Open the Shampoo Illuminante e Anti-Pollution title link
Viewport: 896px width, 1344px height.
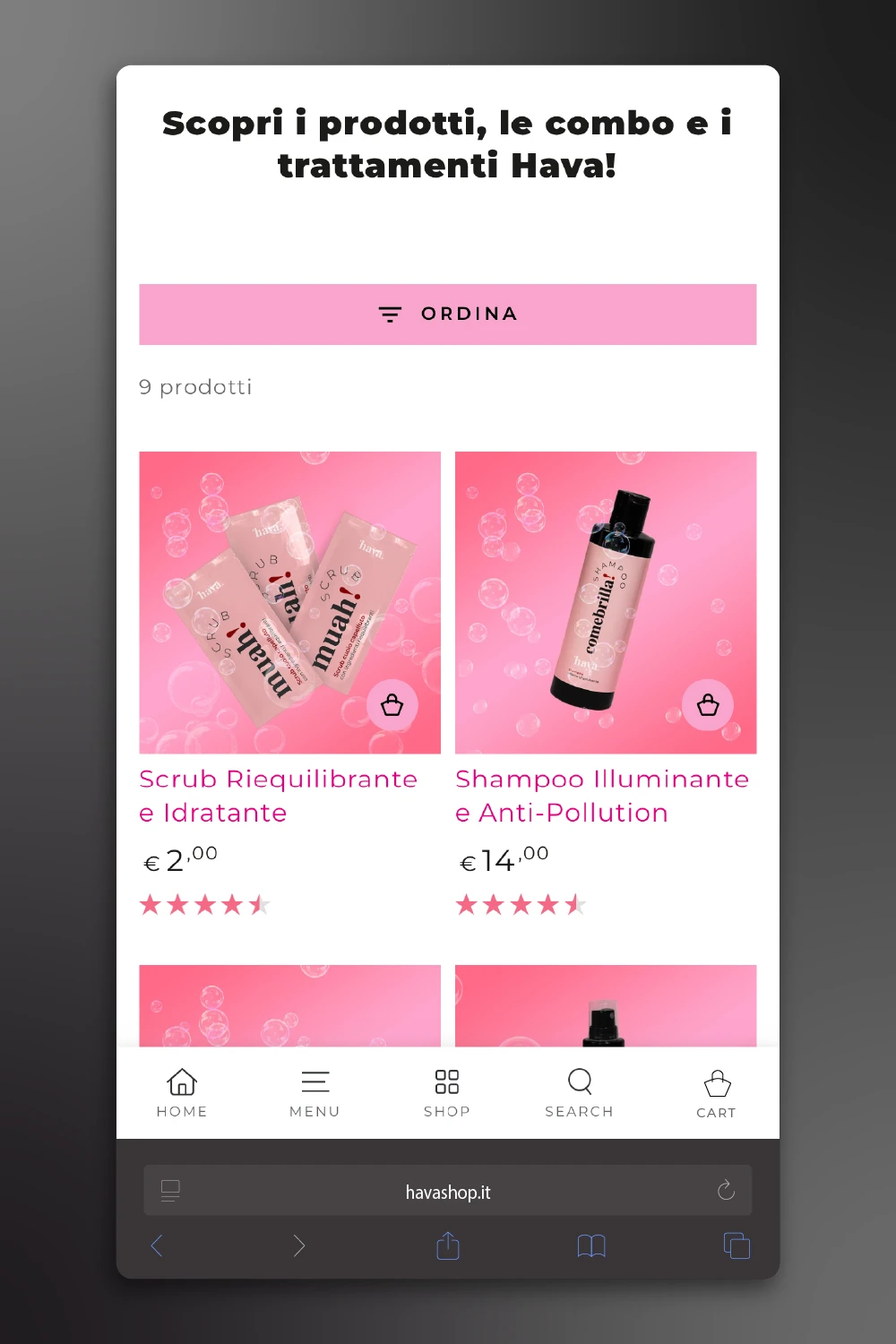[x=601, y=796]
